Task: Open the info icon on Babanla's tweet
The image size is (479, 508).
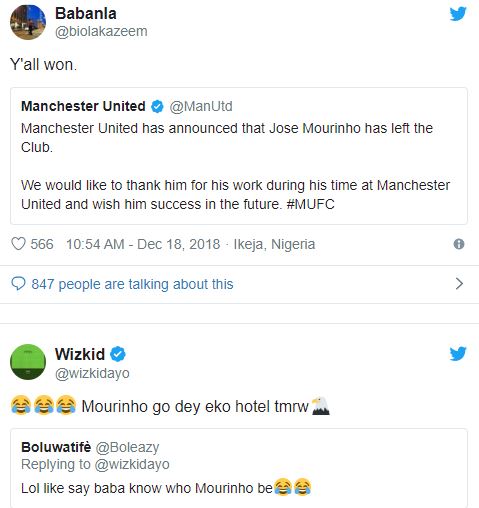Action: [459, 244]
